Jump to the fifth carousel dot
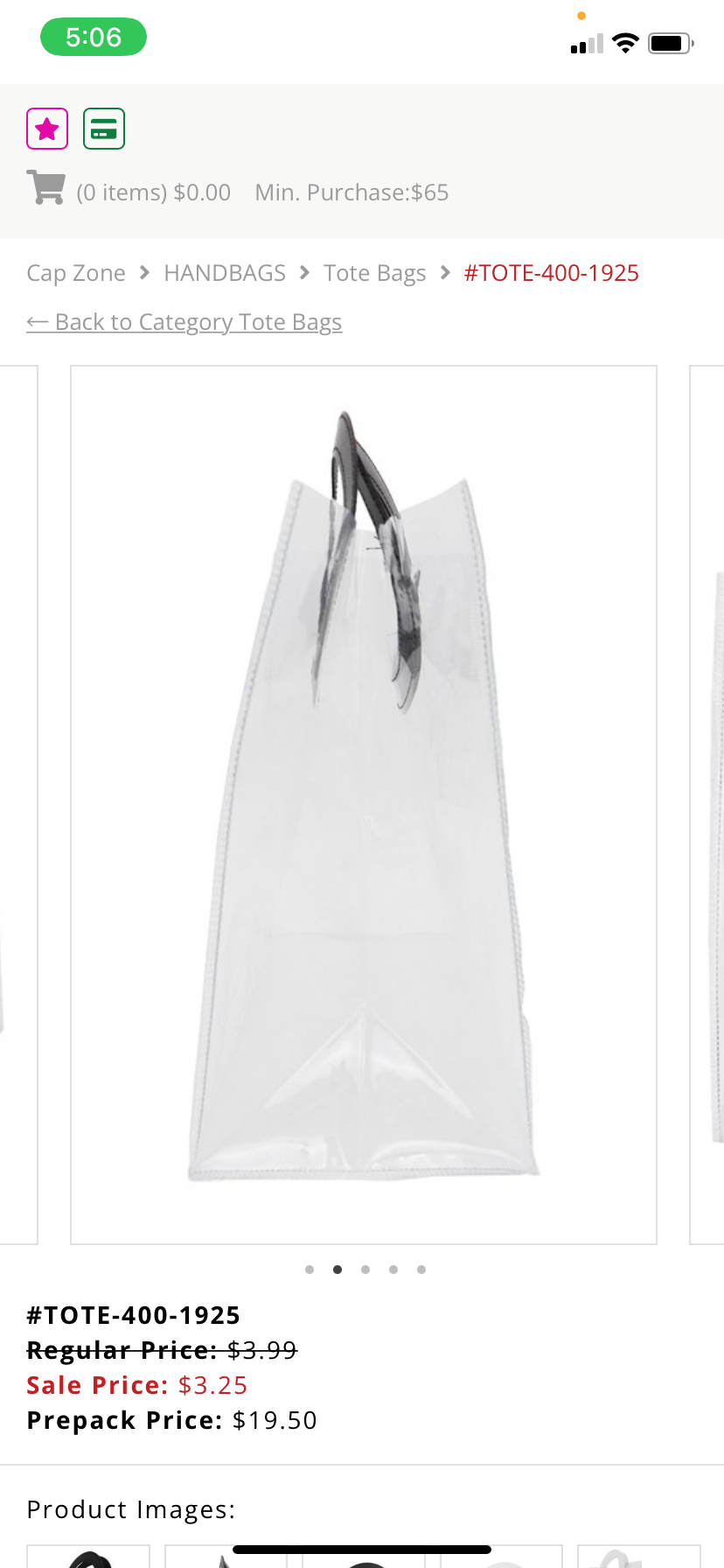The image size is (724, 1568). pyautogui.click(x=421, y=1270)
